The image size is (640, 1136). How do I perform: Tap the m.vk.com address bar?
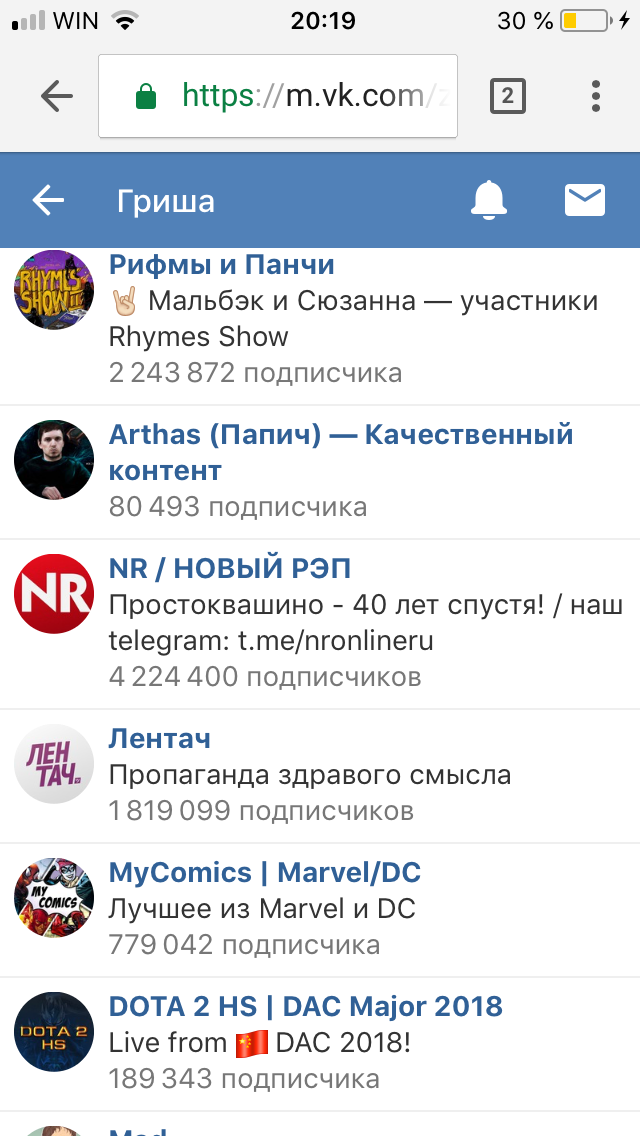tap(278, 96)
